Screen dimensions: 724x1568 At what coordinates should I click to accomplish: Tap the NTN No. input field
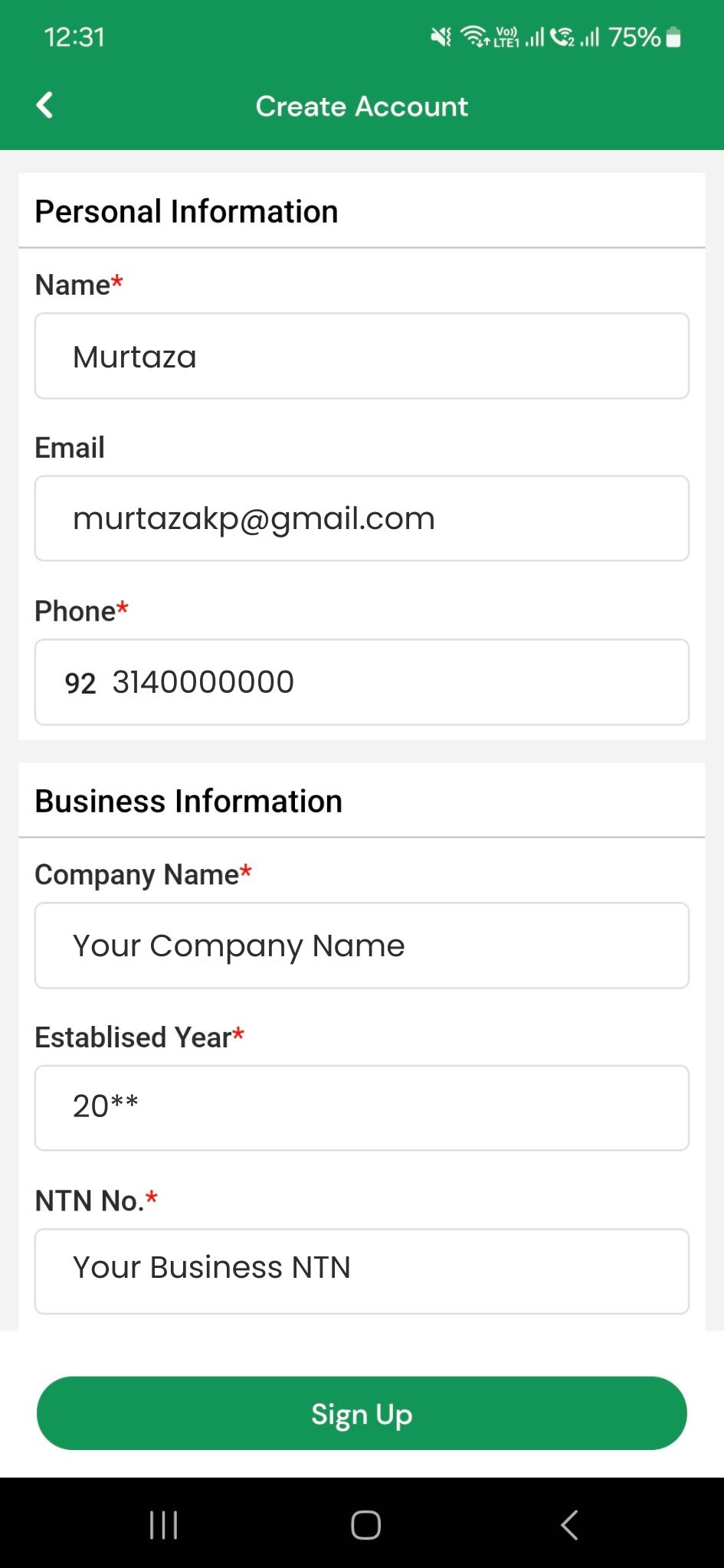point(362,1271)
